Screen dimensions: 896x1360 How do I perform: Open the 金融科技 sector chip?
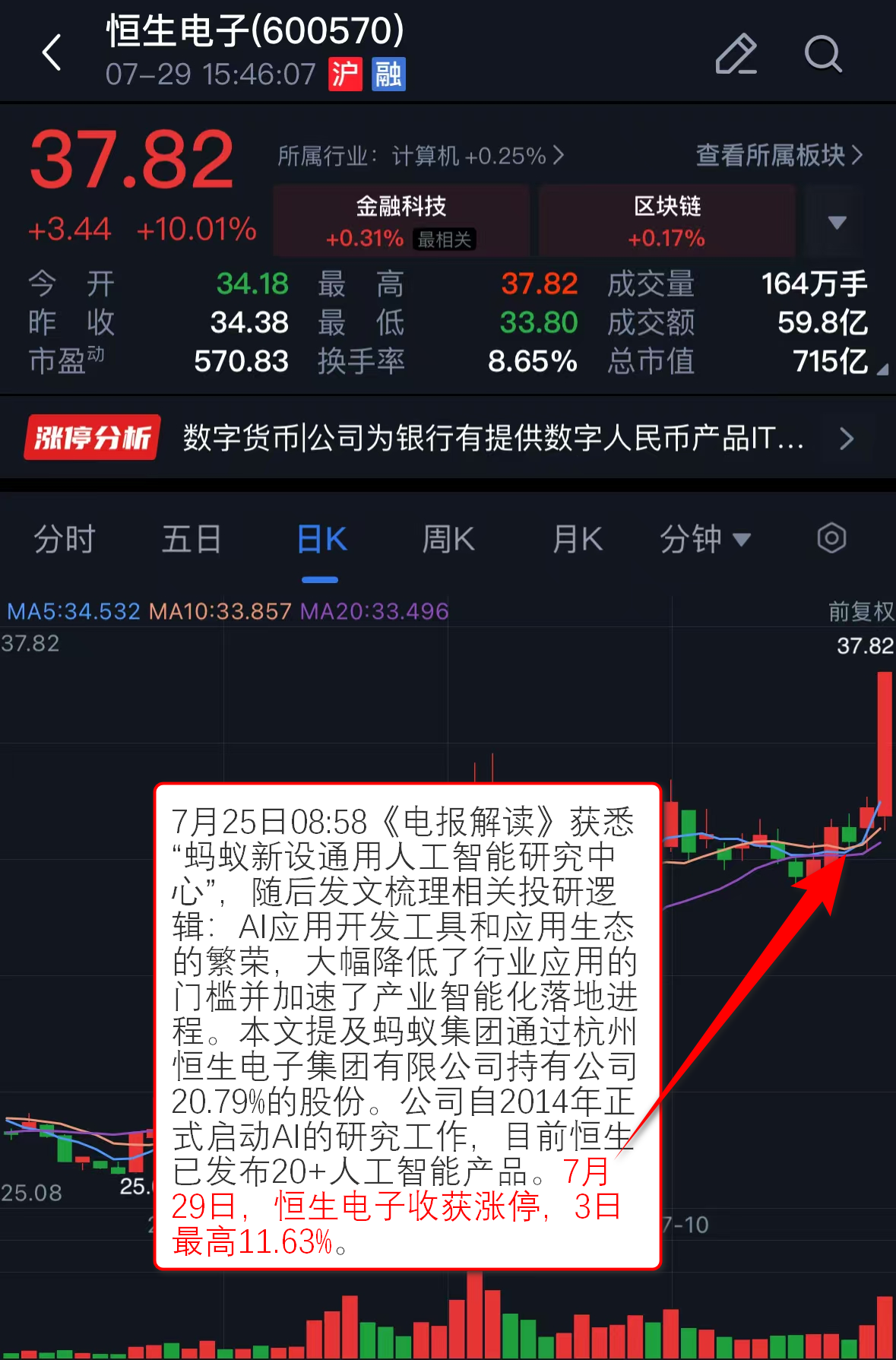click(x=401, y=220)
